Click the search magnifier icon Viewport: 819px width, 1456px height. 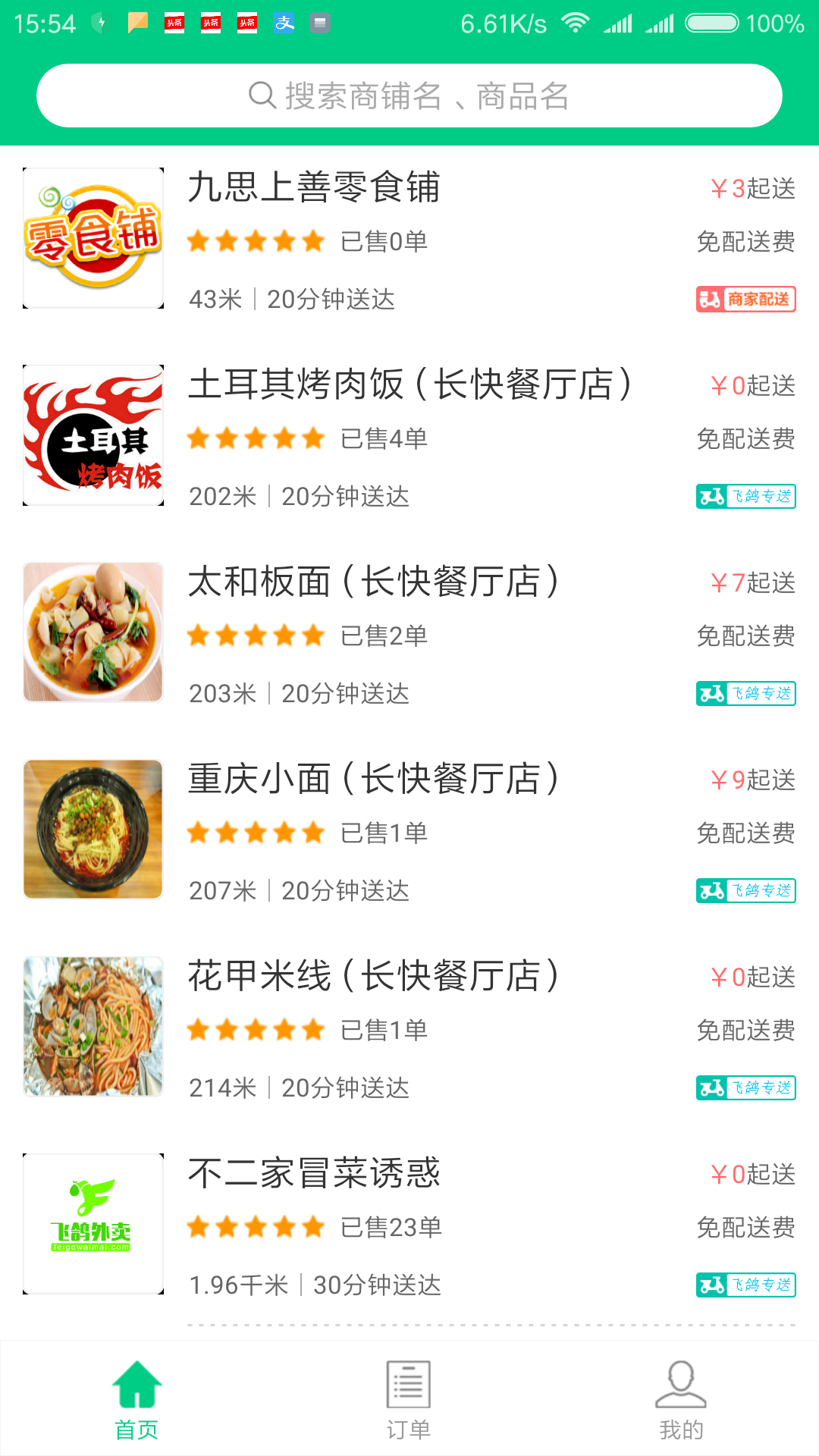261,95
